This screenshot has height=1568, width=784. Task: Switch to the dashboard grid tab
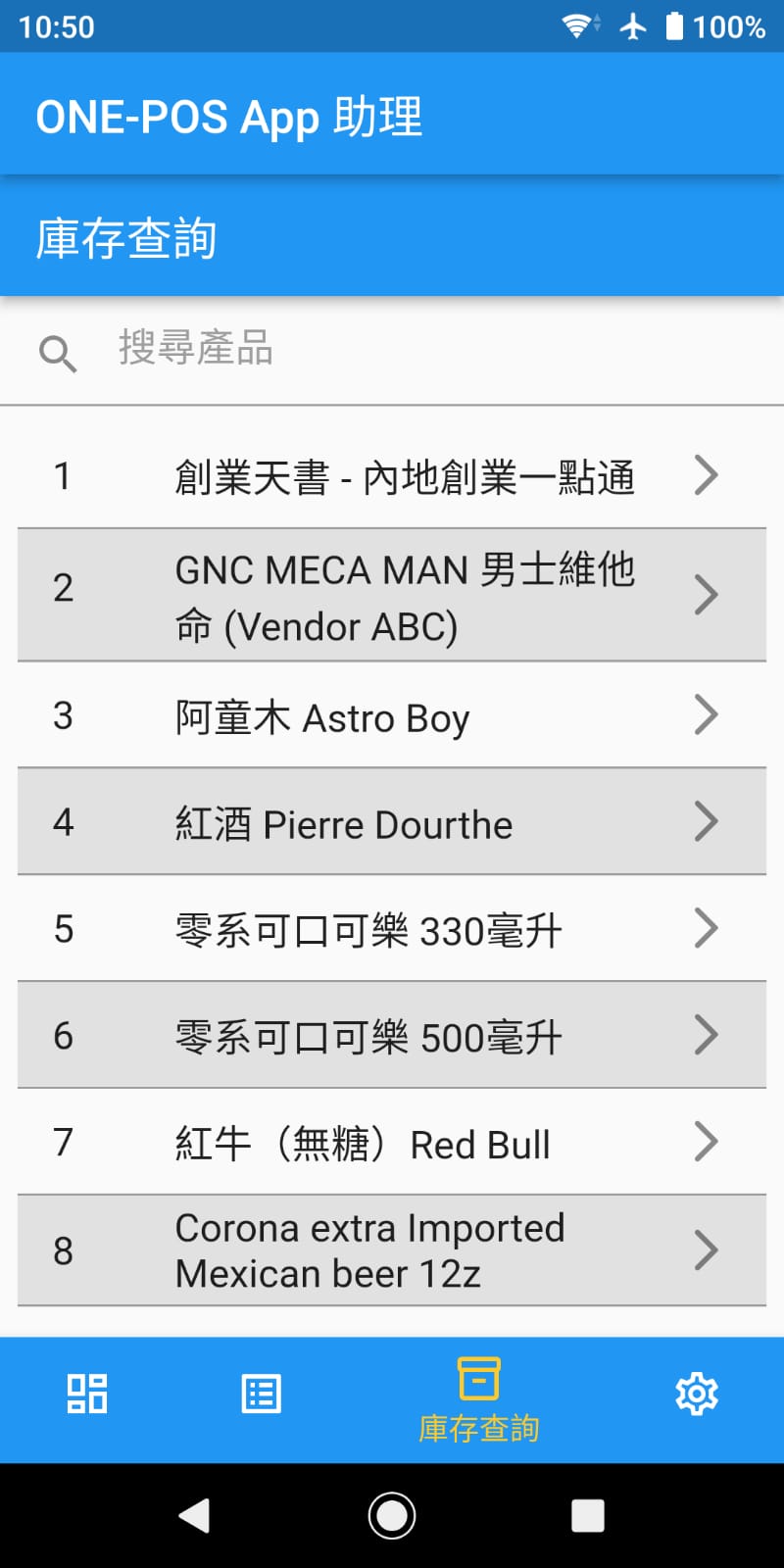86,1394
